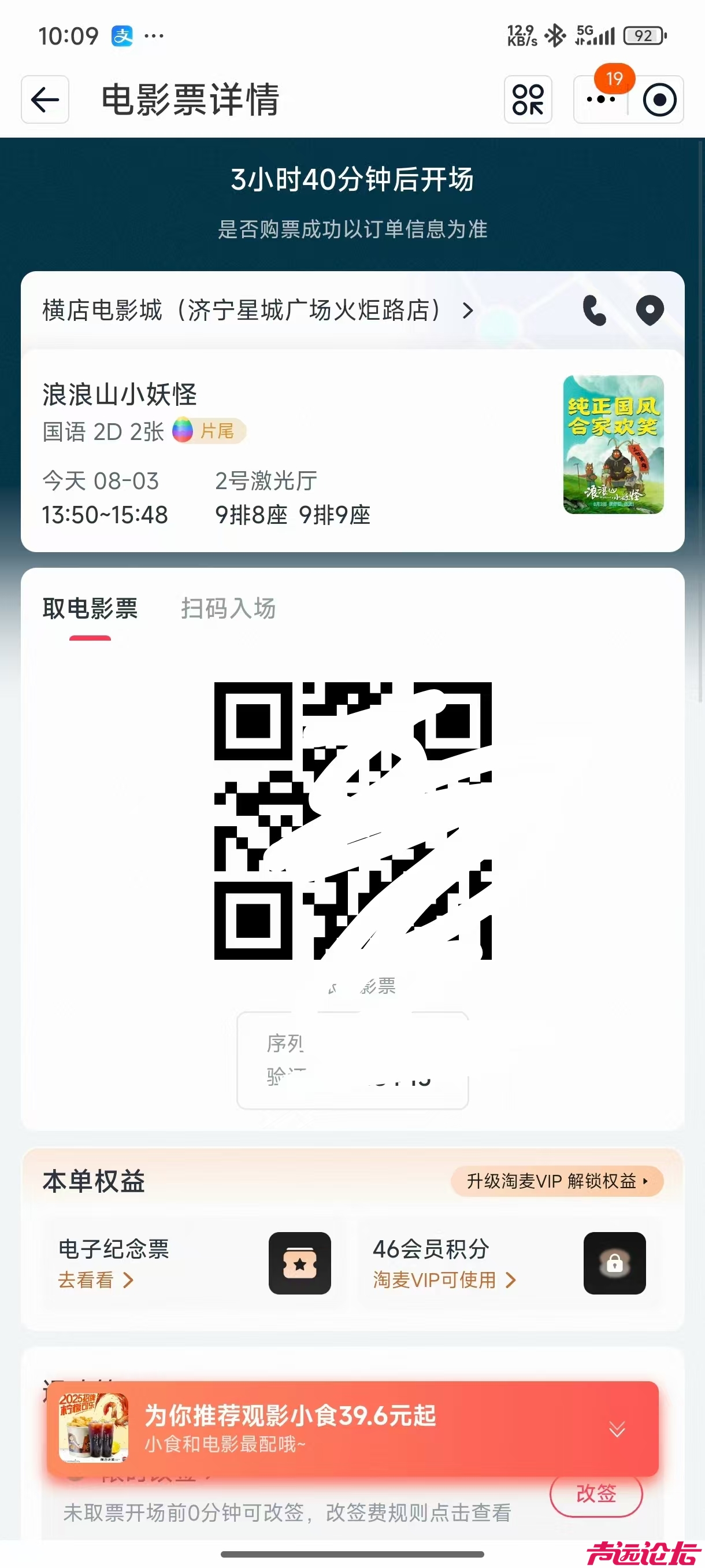Tap the battery indicator showing 92

pyautogui.click(x=645, y=36)
